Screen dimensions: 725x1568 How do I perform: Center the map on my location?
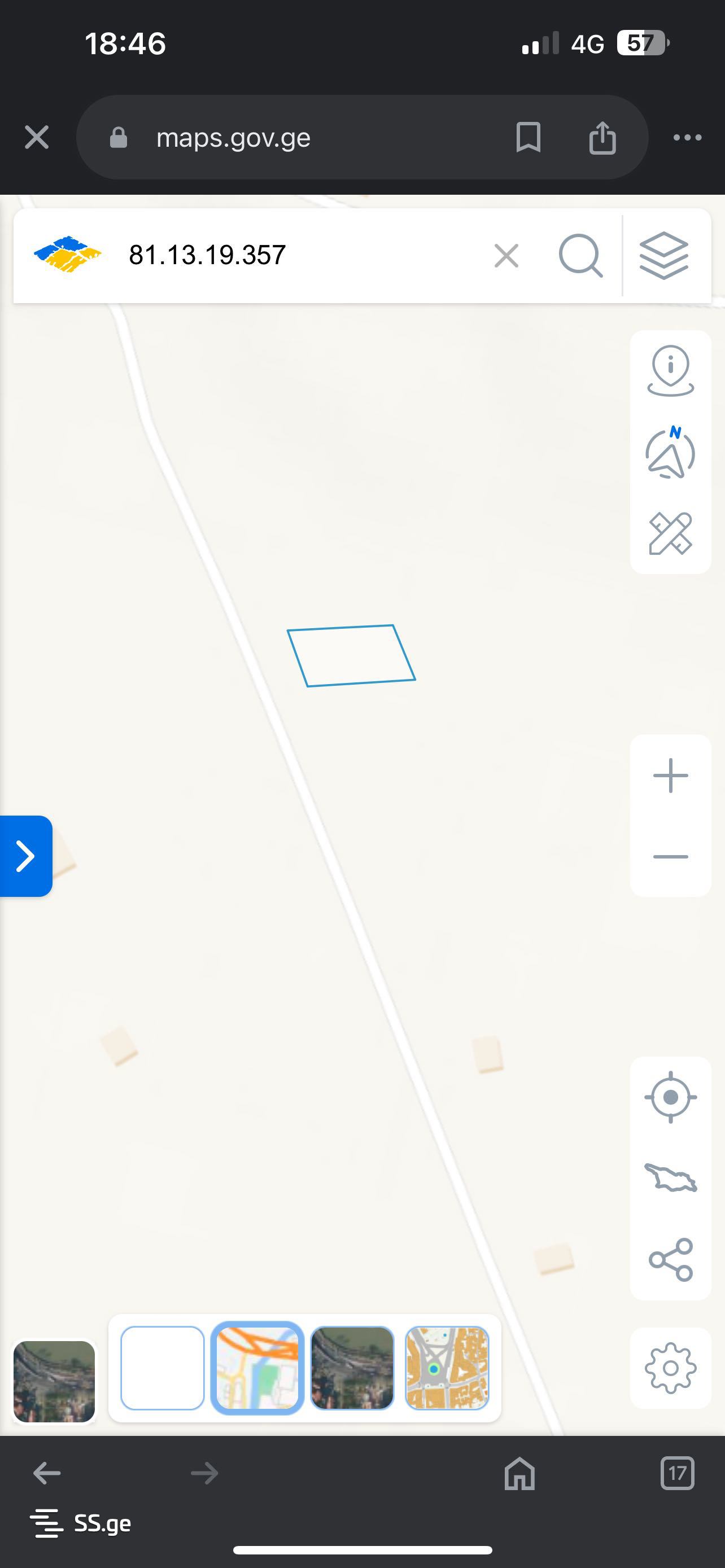[x=670, y=1097]
